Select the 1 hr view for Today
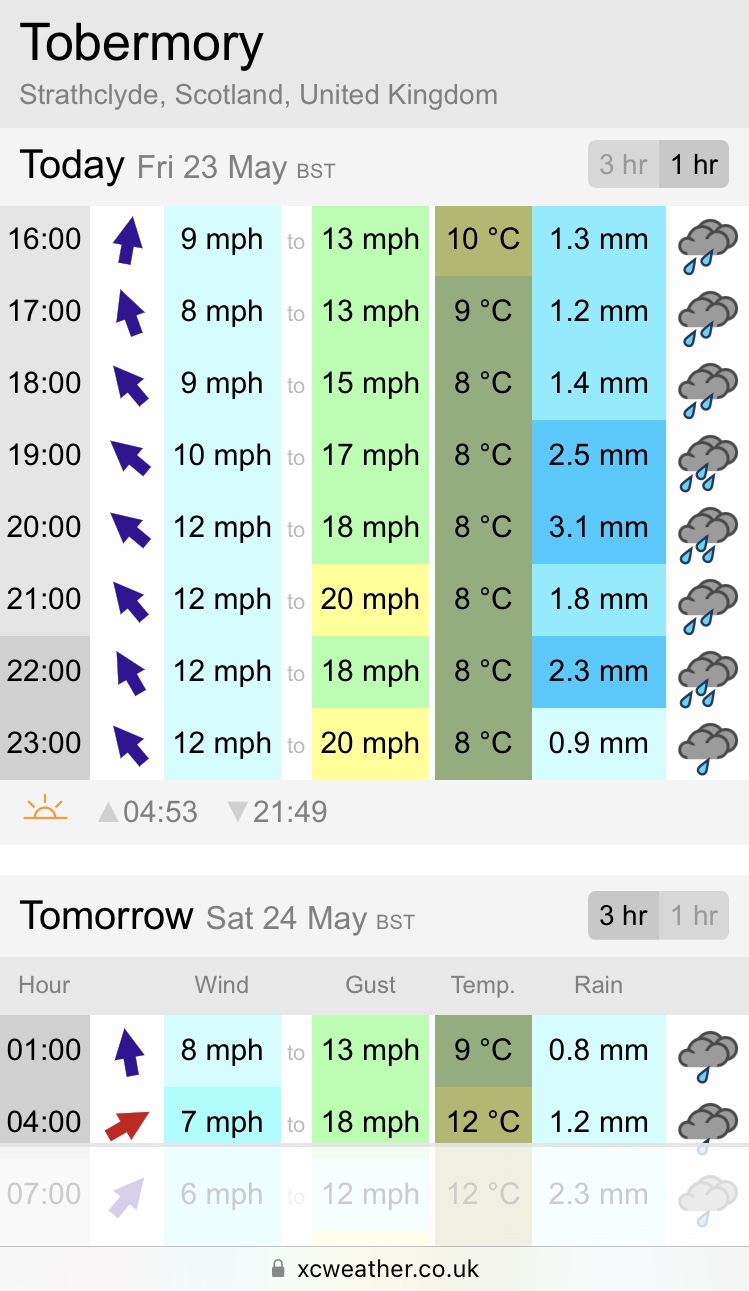This screenshot has width=749, height=1291. tap(694, 165)
